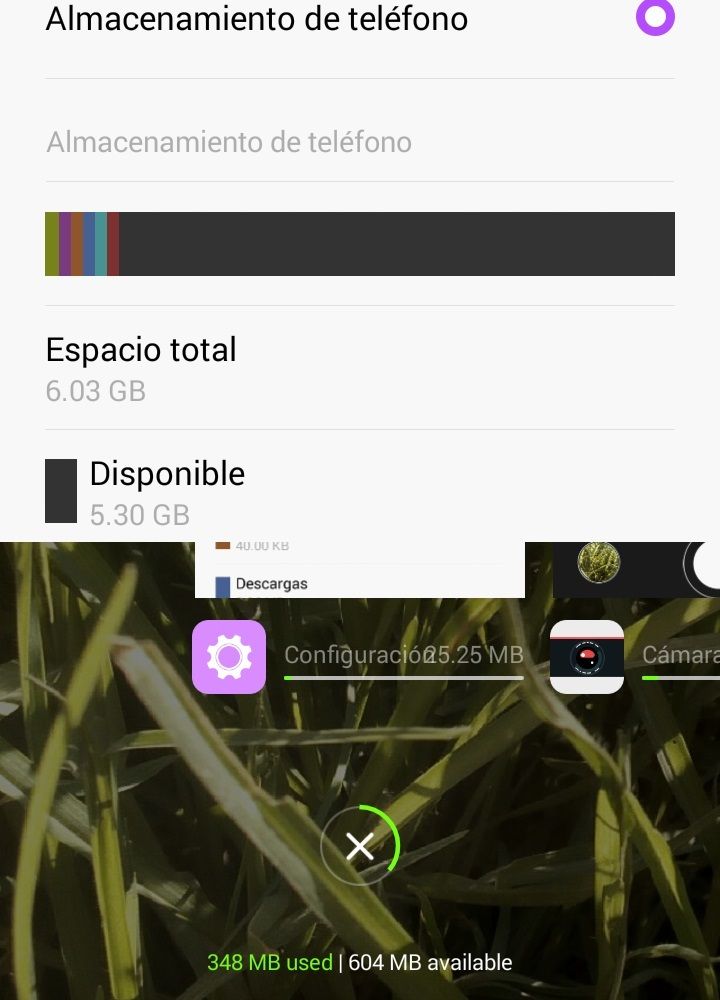720x1000 pixels.
Task: Open the Cámara recent app card
Action: click(x=636, y=570)
